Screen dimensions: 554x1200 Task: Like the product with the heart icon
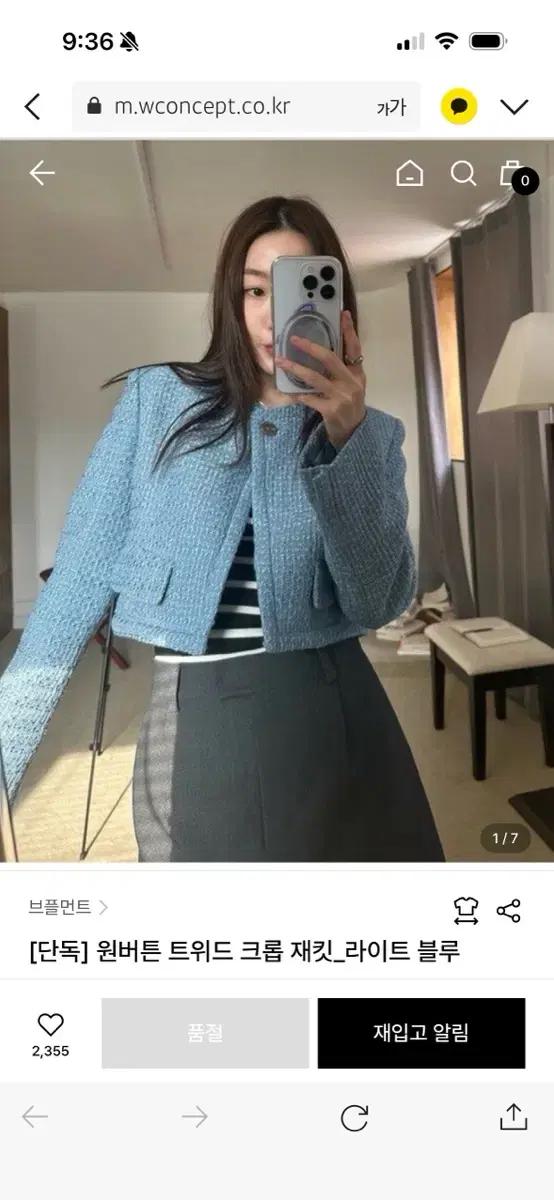point(50,1024)
